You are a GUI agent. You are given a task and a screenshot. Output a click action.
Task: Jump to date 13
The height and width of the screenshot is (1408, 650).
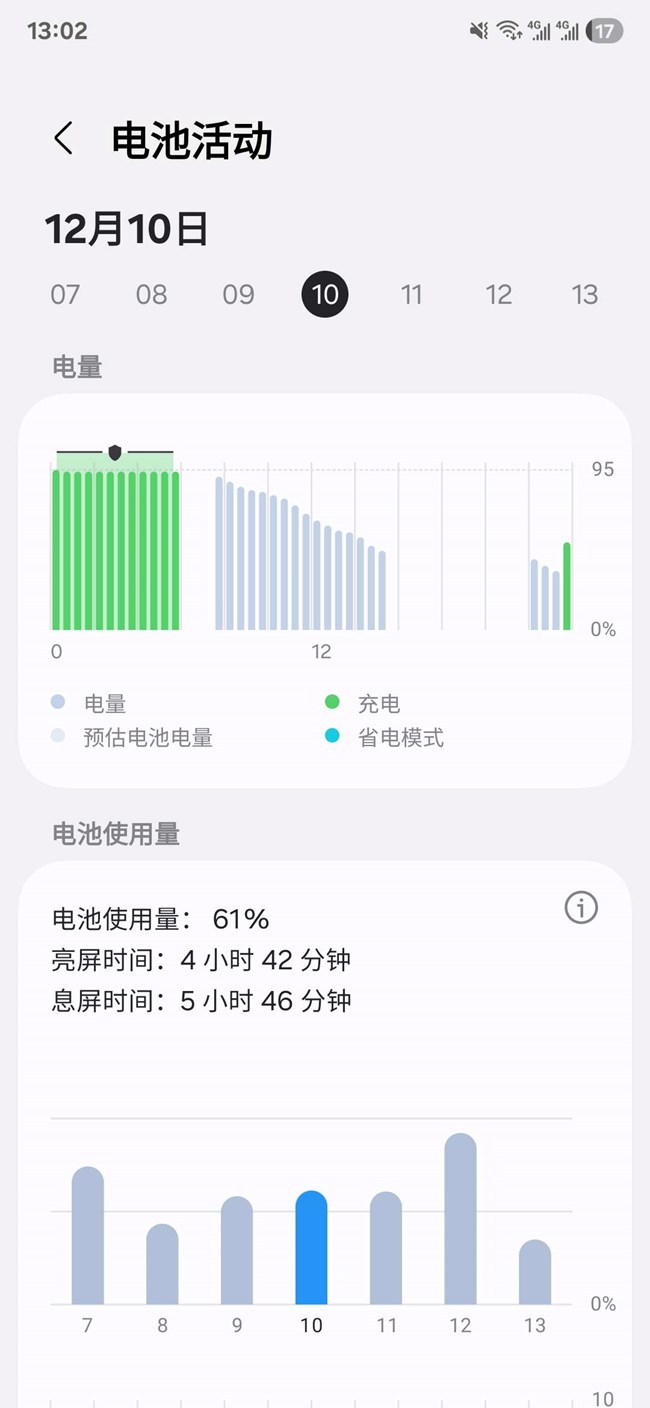pos(584,295)
